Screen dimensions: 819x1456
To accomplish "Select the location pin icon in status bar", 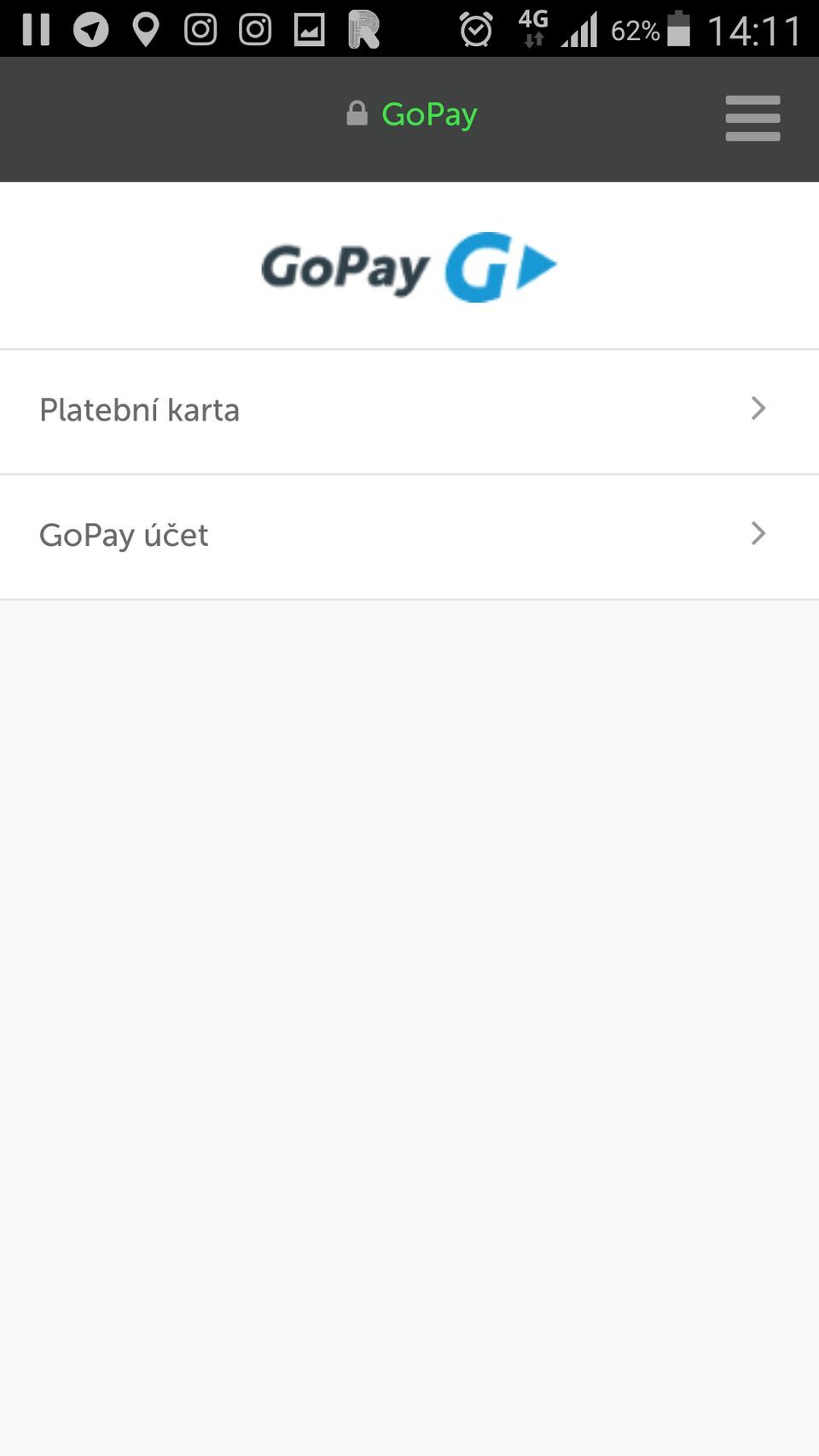I will pyautogui.click(x=144, y=28).
